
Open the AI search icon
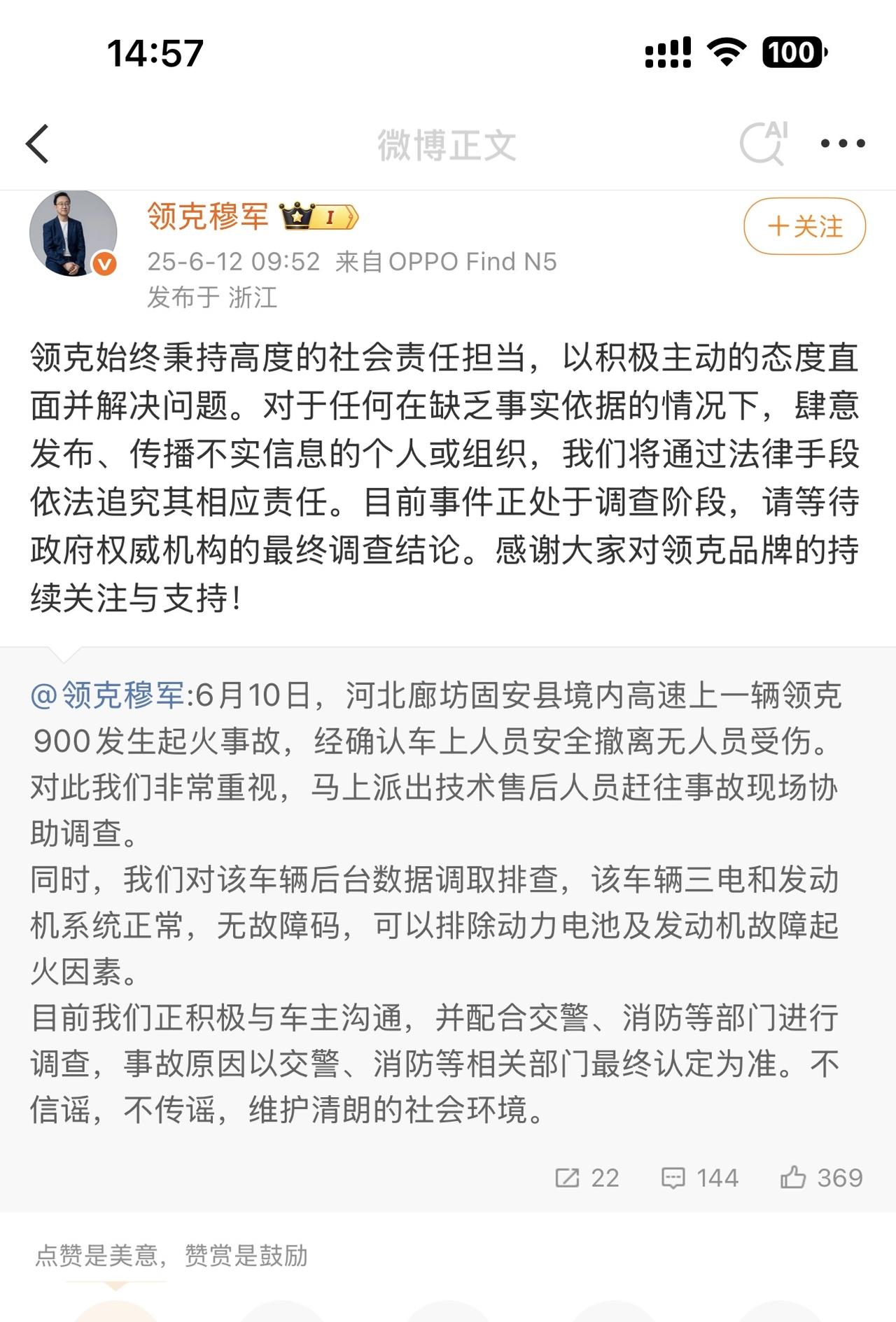point(763,144)
